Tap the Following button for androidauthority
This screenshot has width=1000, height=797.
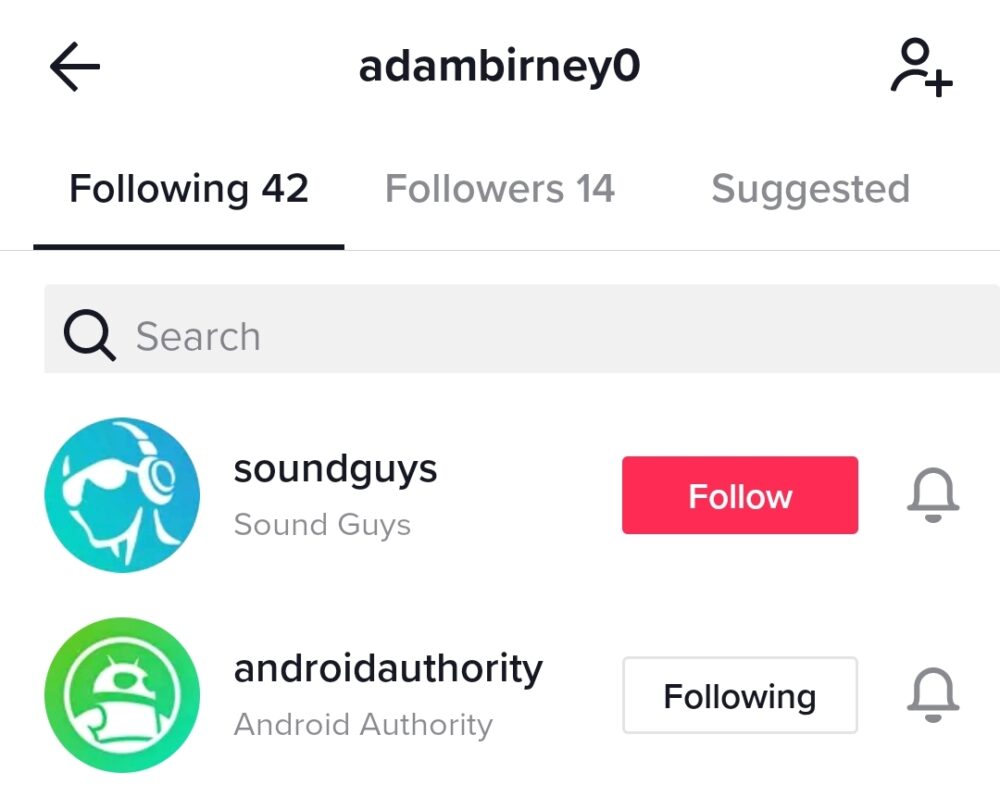coord(739,696)
